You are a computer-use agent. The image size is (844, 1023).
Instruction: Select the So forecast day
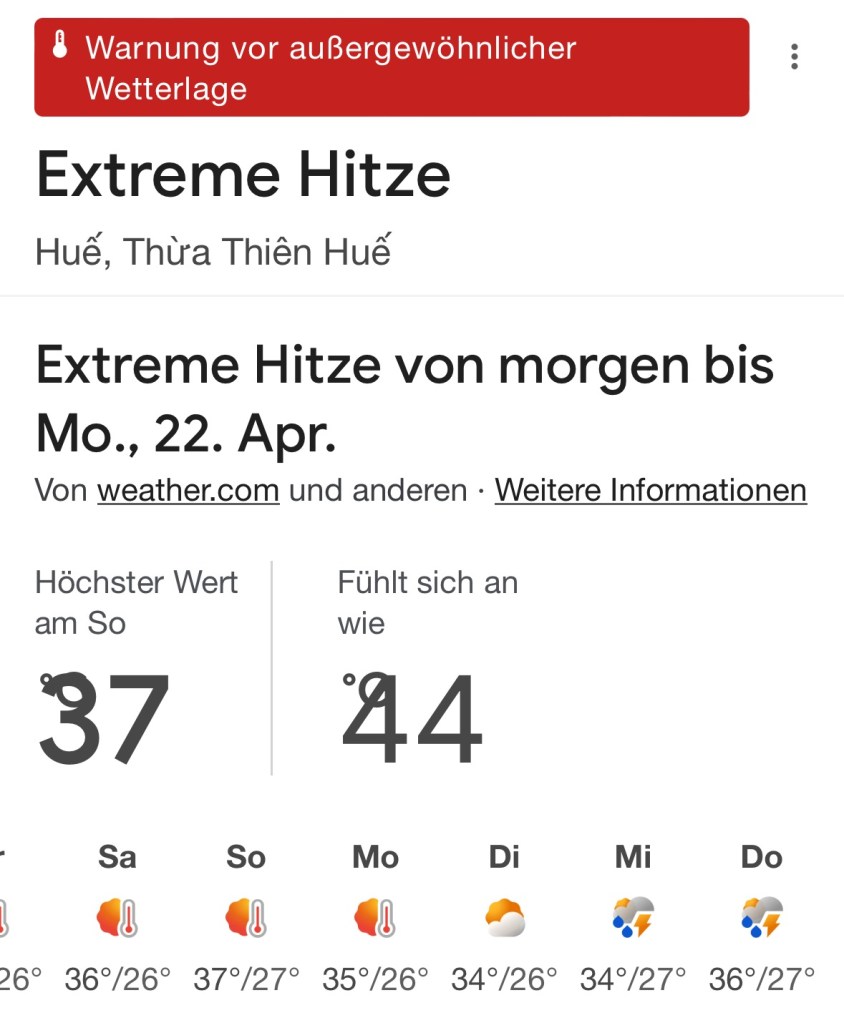point(246,917)
